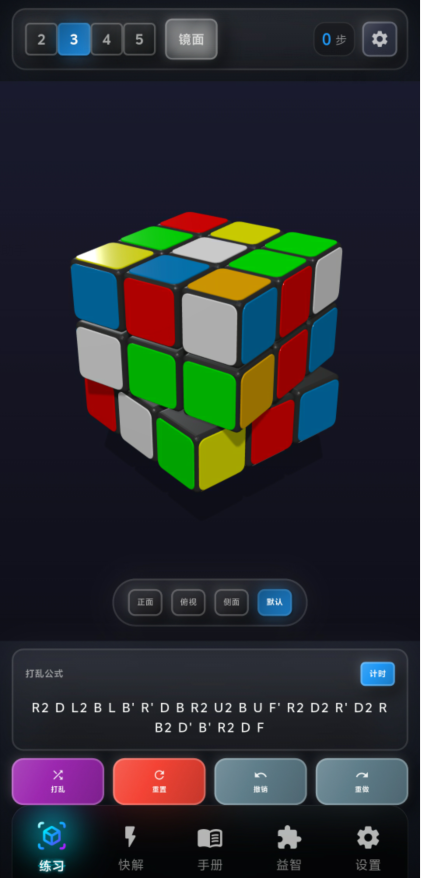The image size is (421, 878).
Task: Tap 重置 to reset the cube
Action: [159, 781]
